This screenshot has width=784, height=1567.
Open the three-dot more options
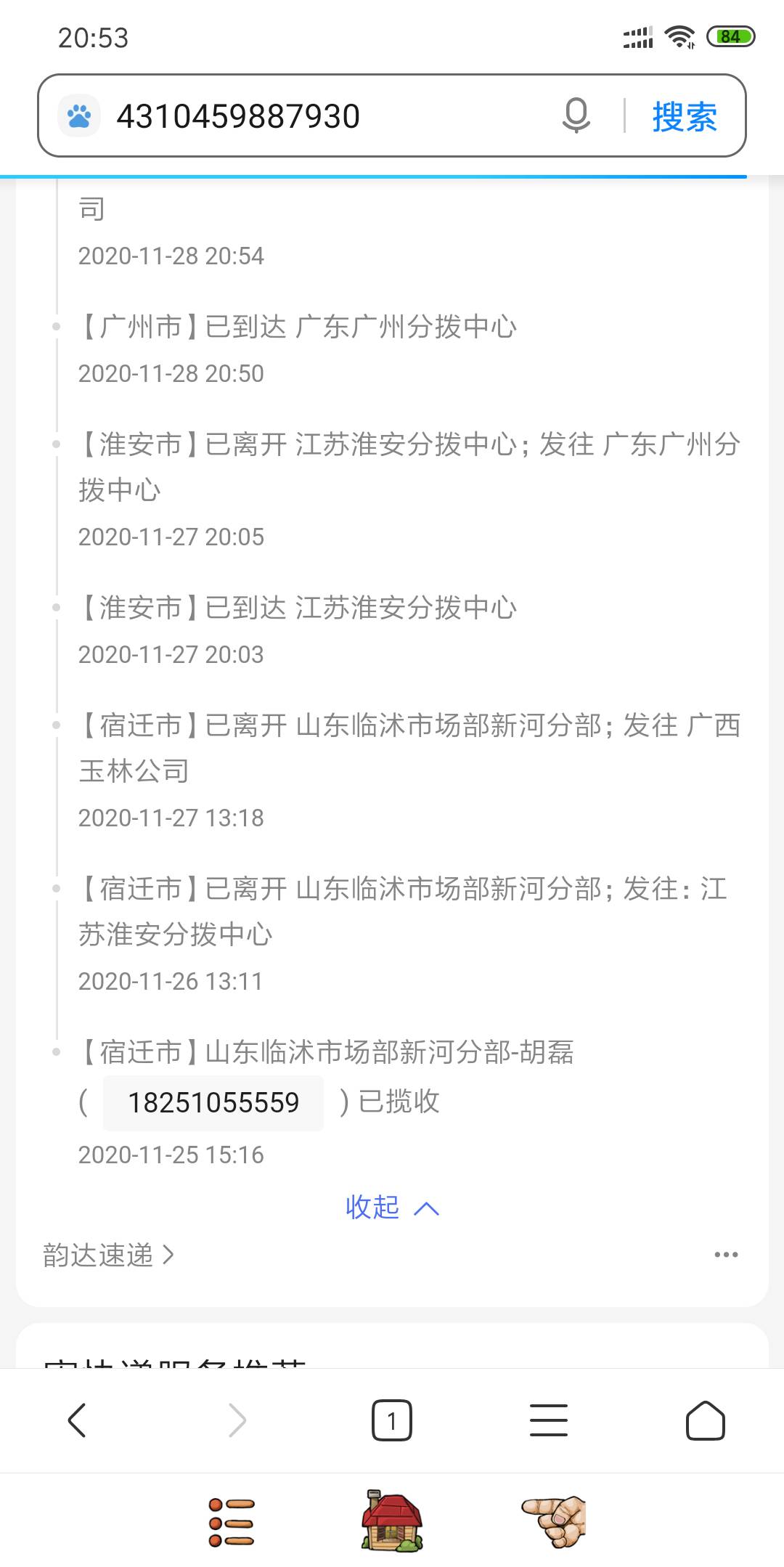point(726,1255)
